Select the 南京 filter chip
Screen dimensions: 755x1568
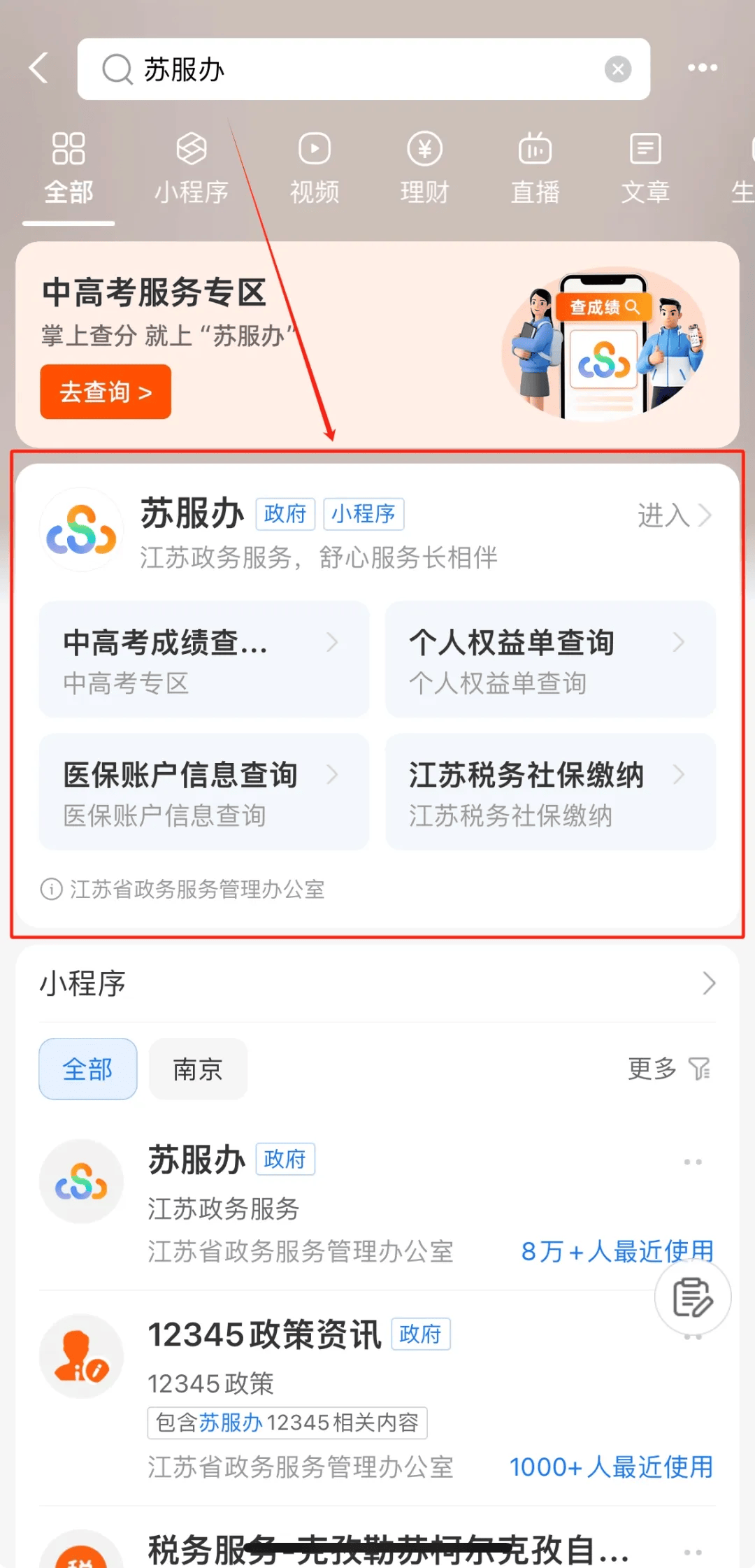click(198, 1069)
